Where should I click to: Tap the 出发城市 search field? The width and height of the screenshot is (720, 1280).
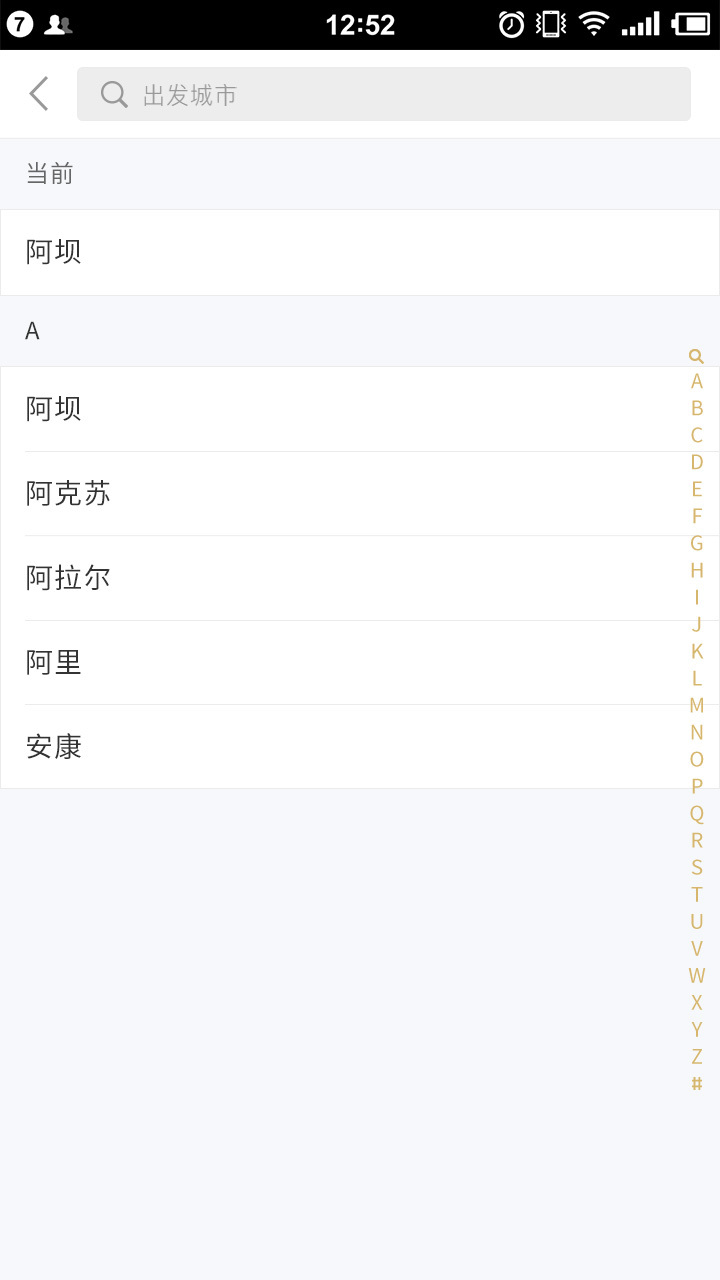pos(384,94)
